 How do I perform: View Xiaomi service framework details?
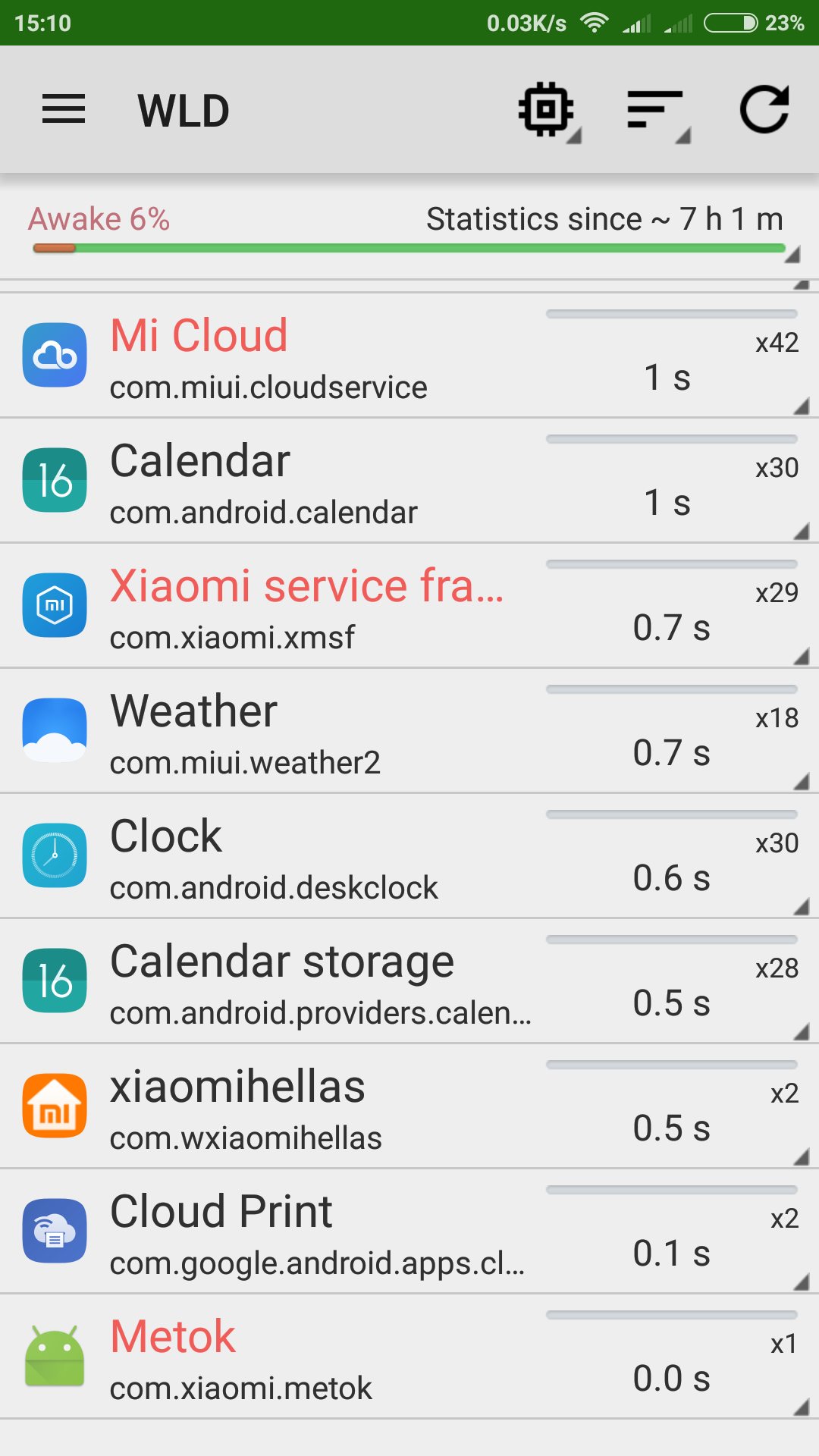click(409, 607)
